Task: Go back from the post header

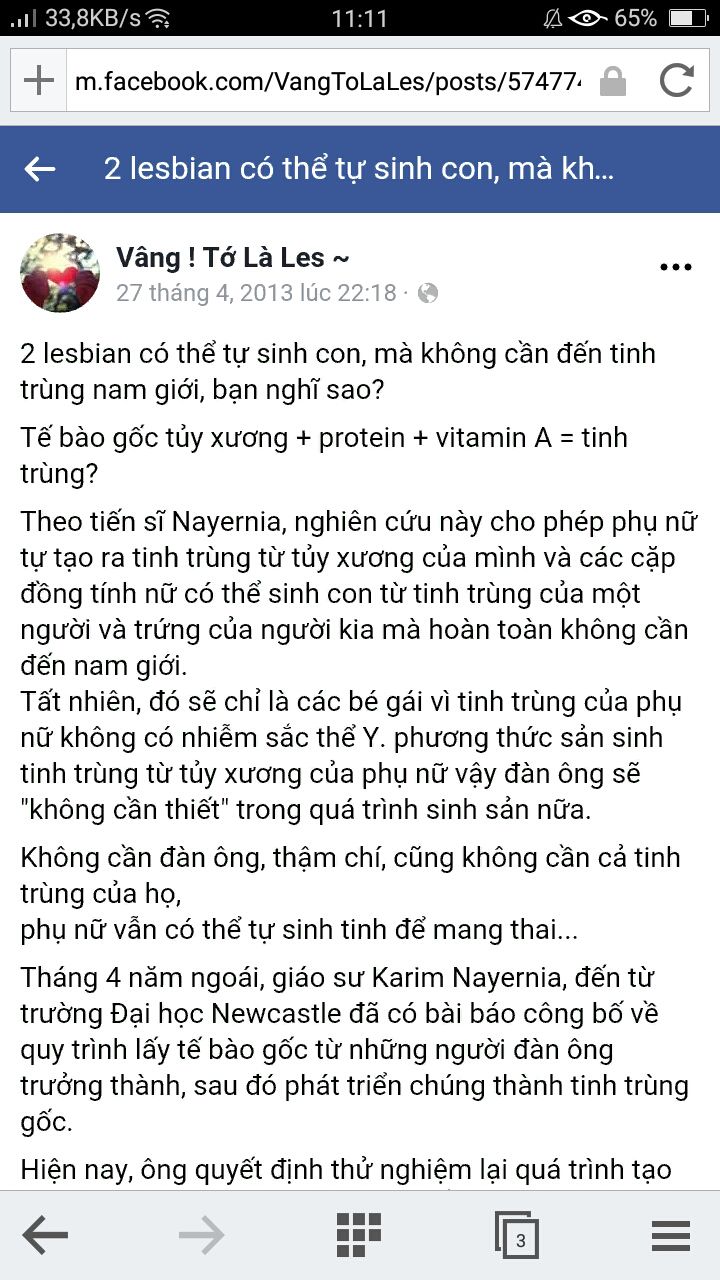Action: click(x=40, y=169)
